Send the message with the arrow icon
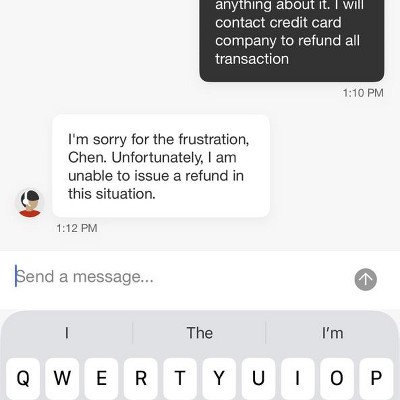 coord(366,279)
